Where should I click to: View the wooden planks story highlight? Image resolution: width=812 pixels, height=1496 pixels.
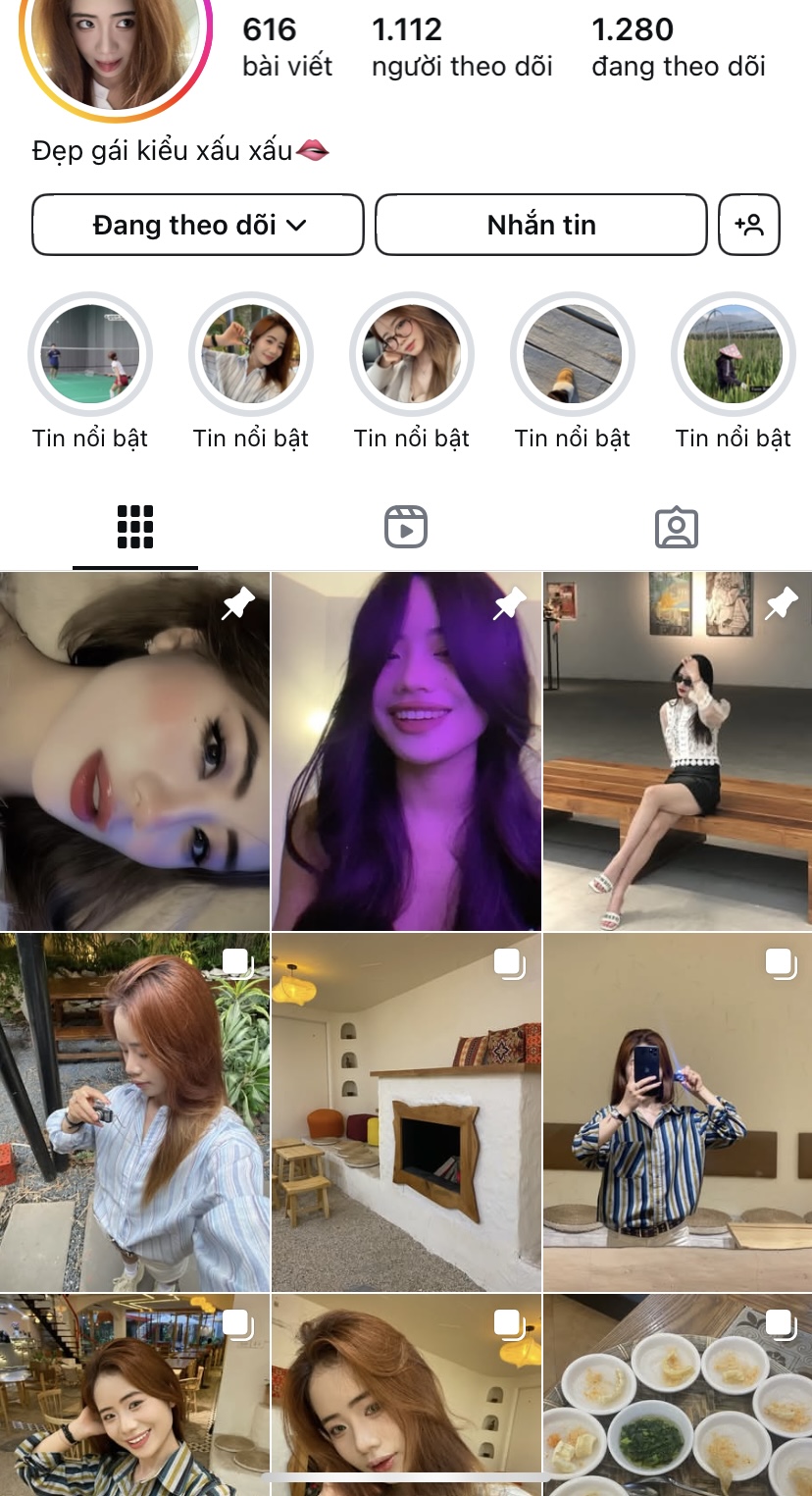pos(573,355)
